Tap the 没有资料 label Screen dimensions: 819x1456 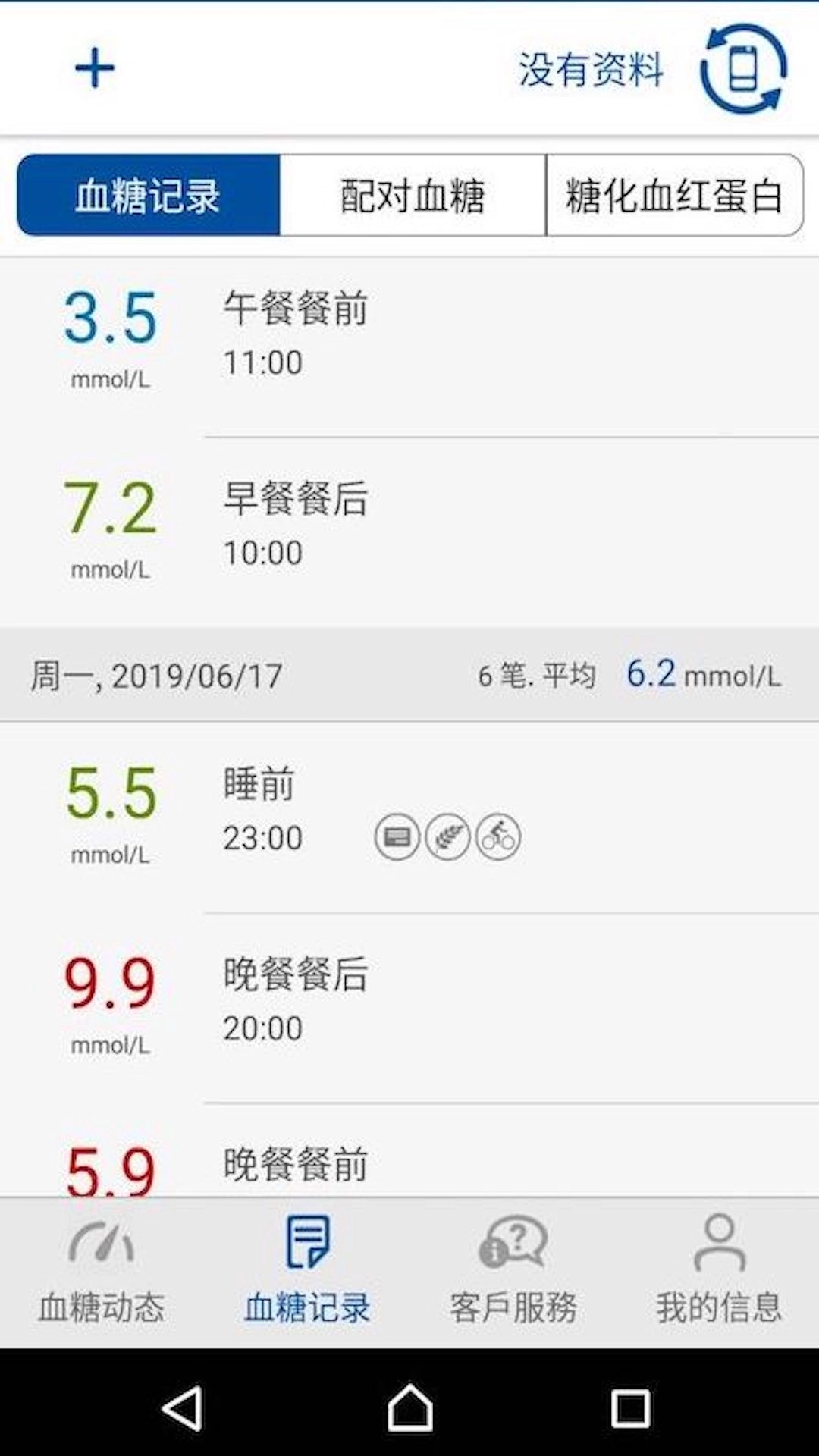pos(590,70)
